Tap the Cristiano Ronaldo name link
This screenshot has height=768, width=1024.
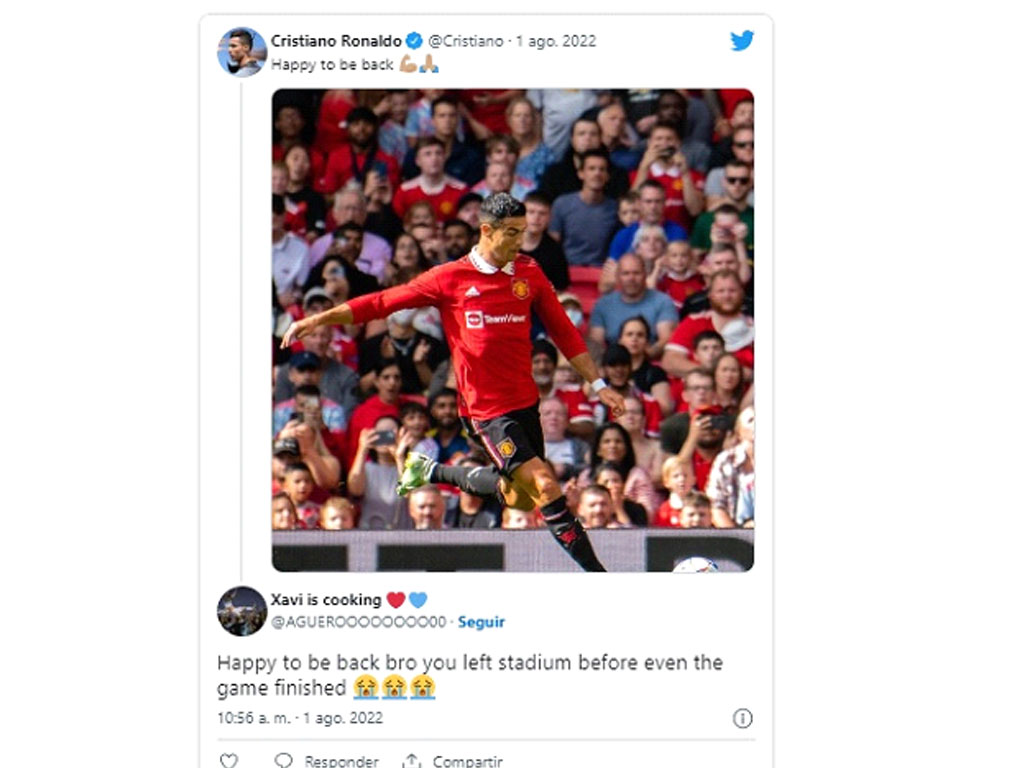point(336,41)
